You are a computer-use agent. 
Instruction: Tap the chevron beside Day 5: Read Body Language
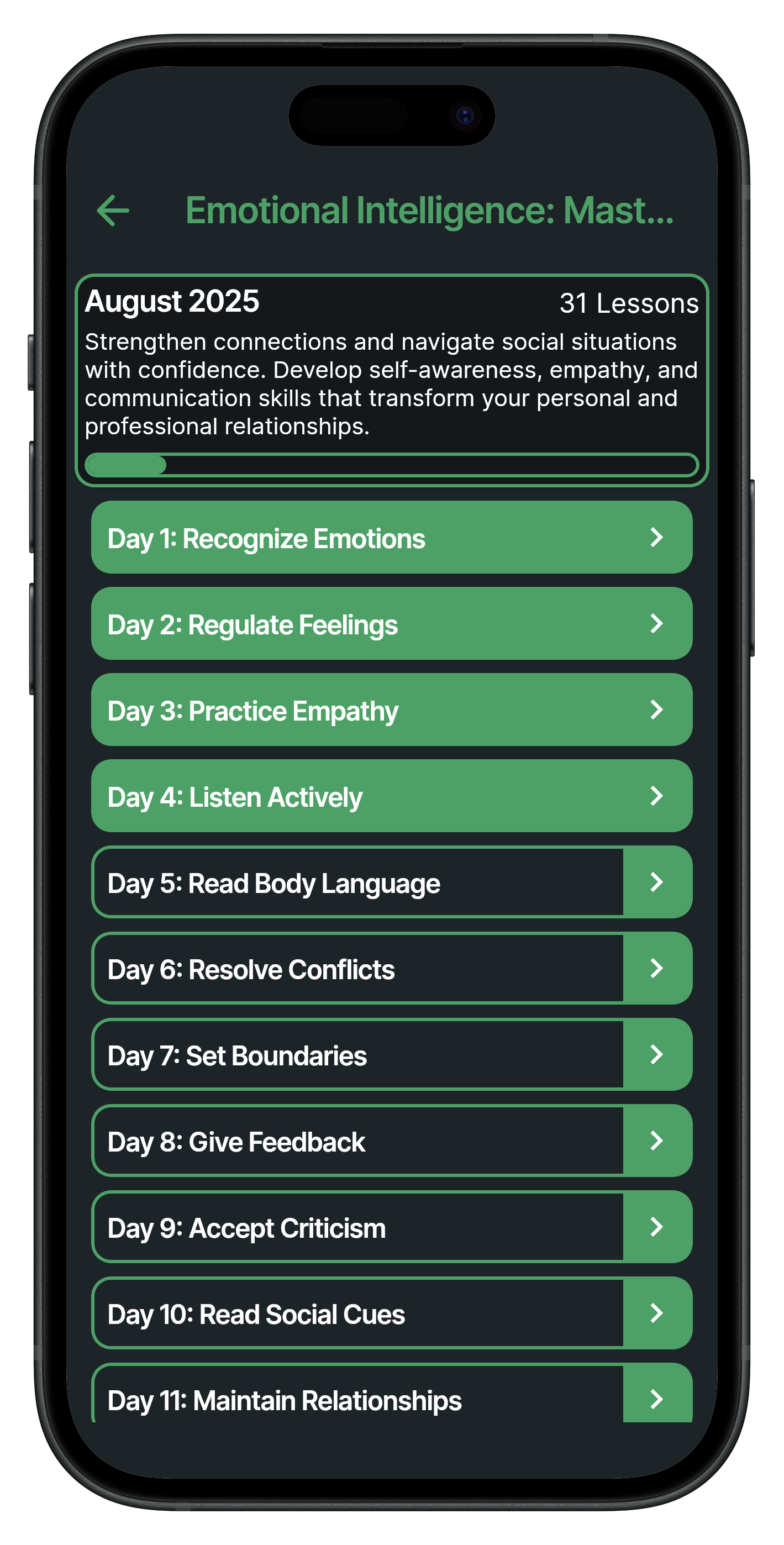(x=656, y=882)
